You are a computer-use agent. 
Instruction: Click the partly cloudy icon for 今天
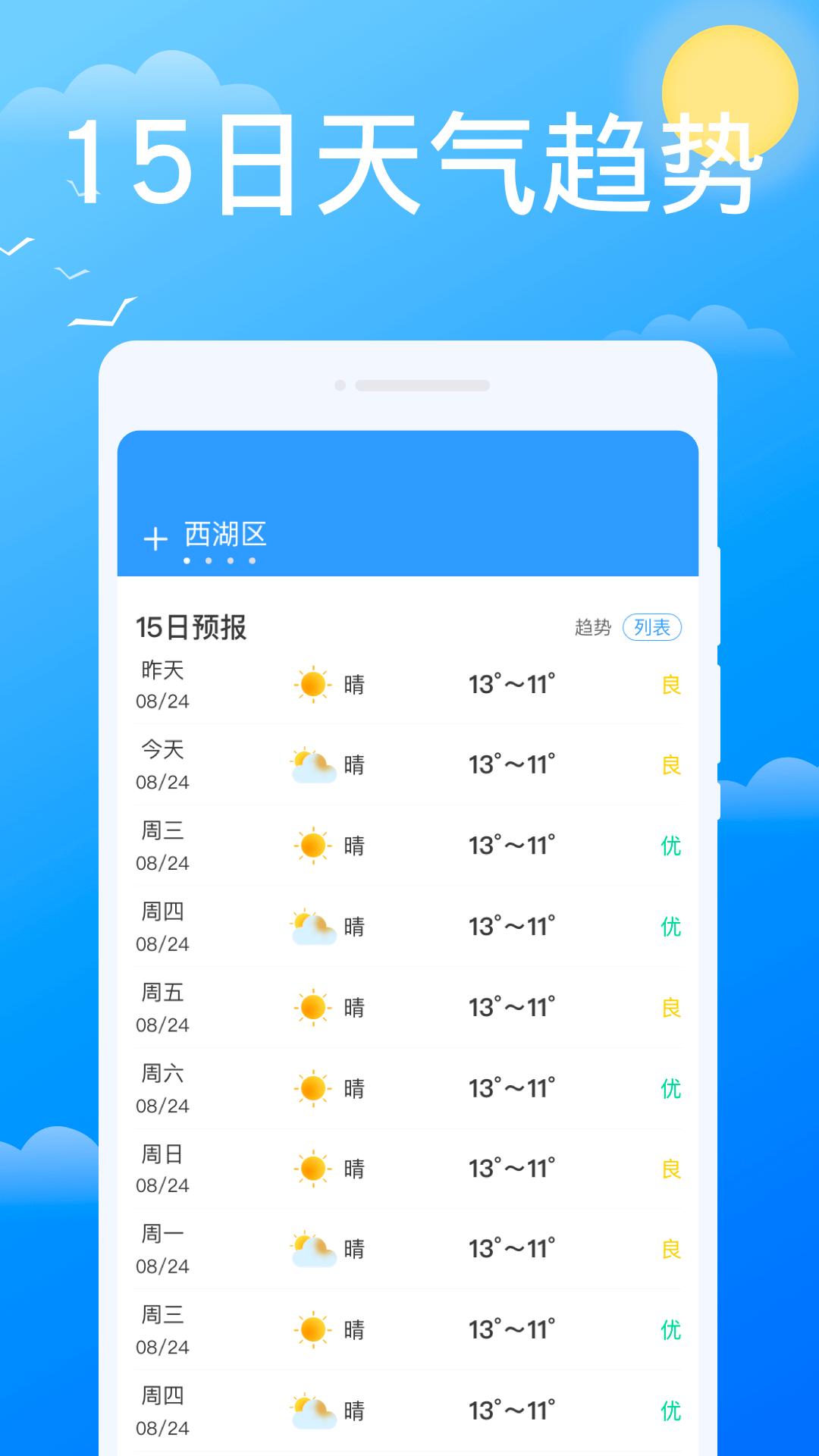coord(311,764)
